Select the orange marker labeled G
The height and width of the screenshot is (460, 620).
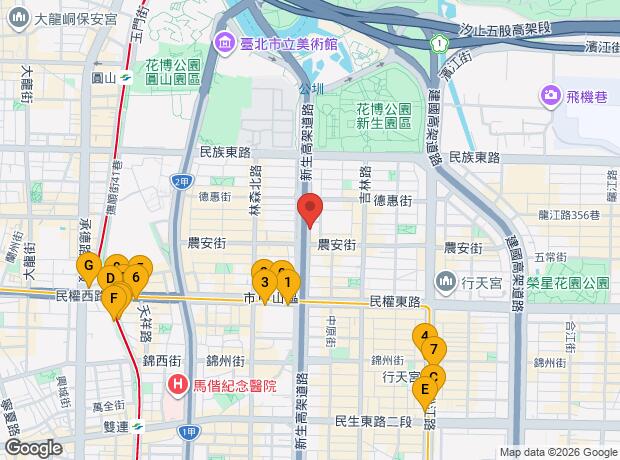[x=89, y=269]
